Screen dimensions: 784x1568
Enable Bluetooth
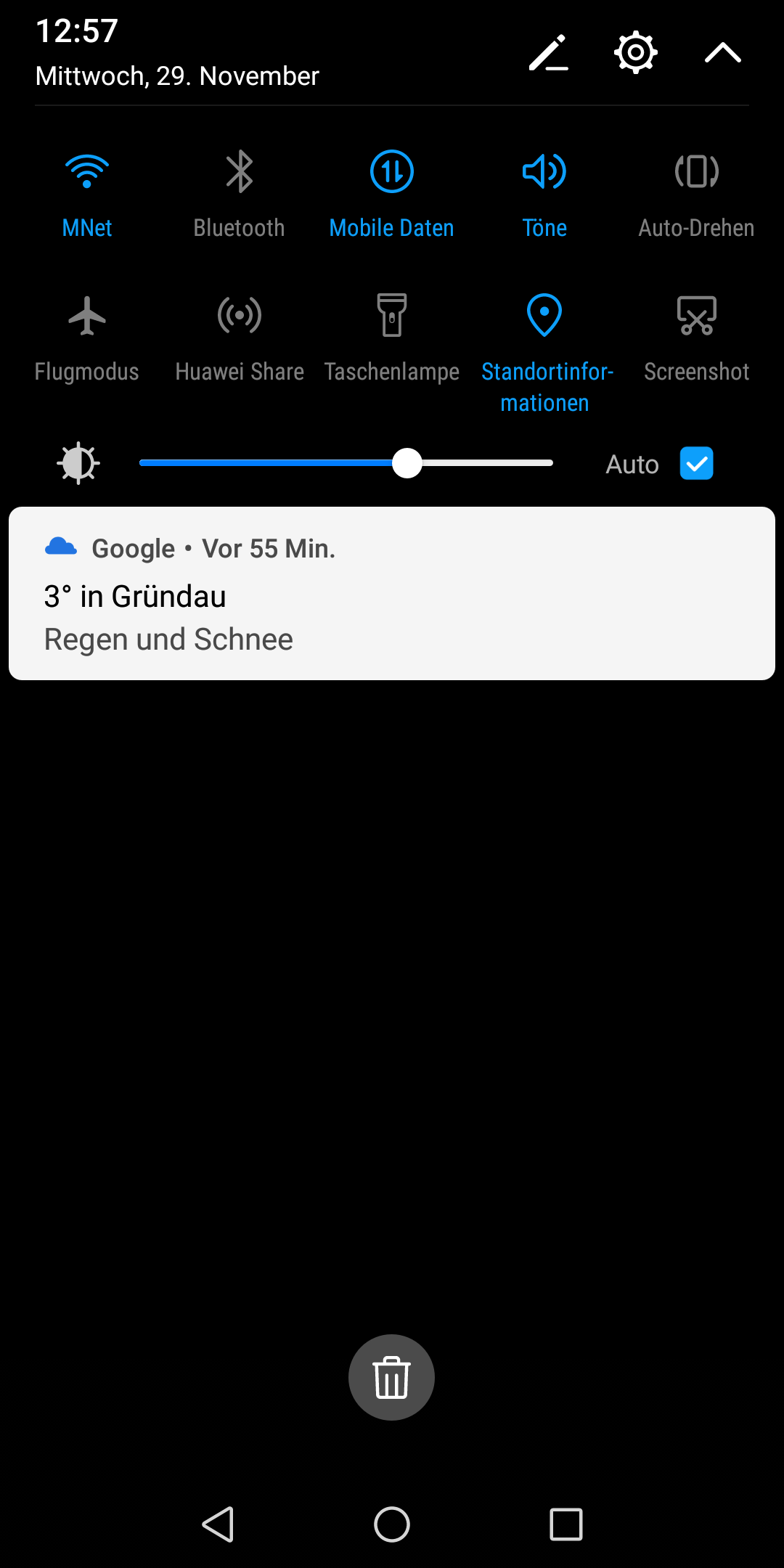(x=240, y=173)
